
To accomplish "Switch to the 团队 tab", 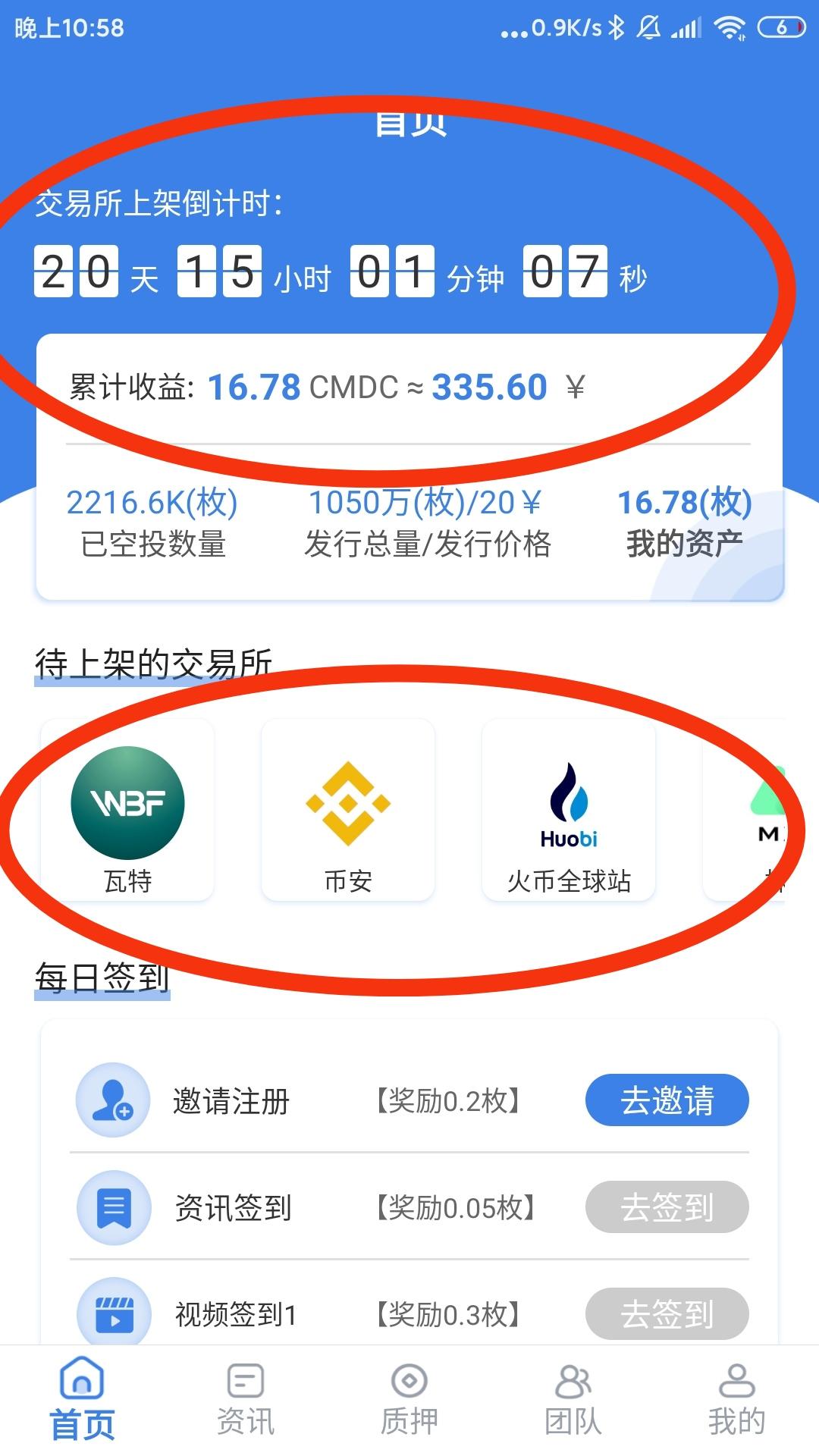I will click(573, 1400).
